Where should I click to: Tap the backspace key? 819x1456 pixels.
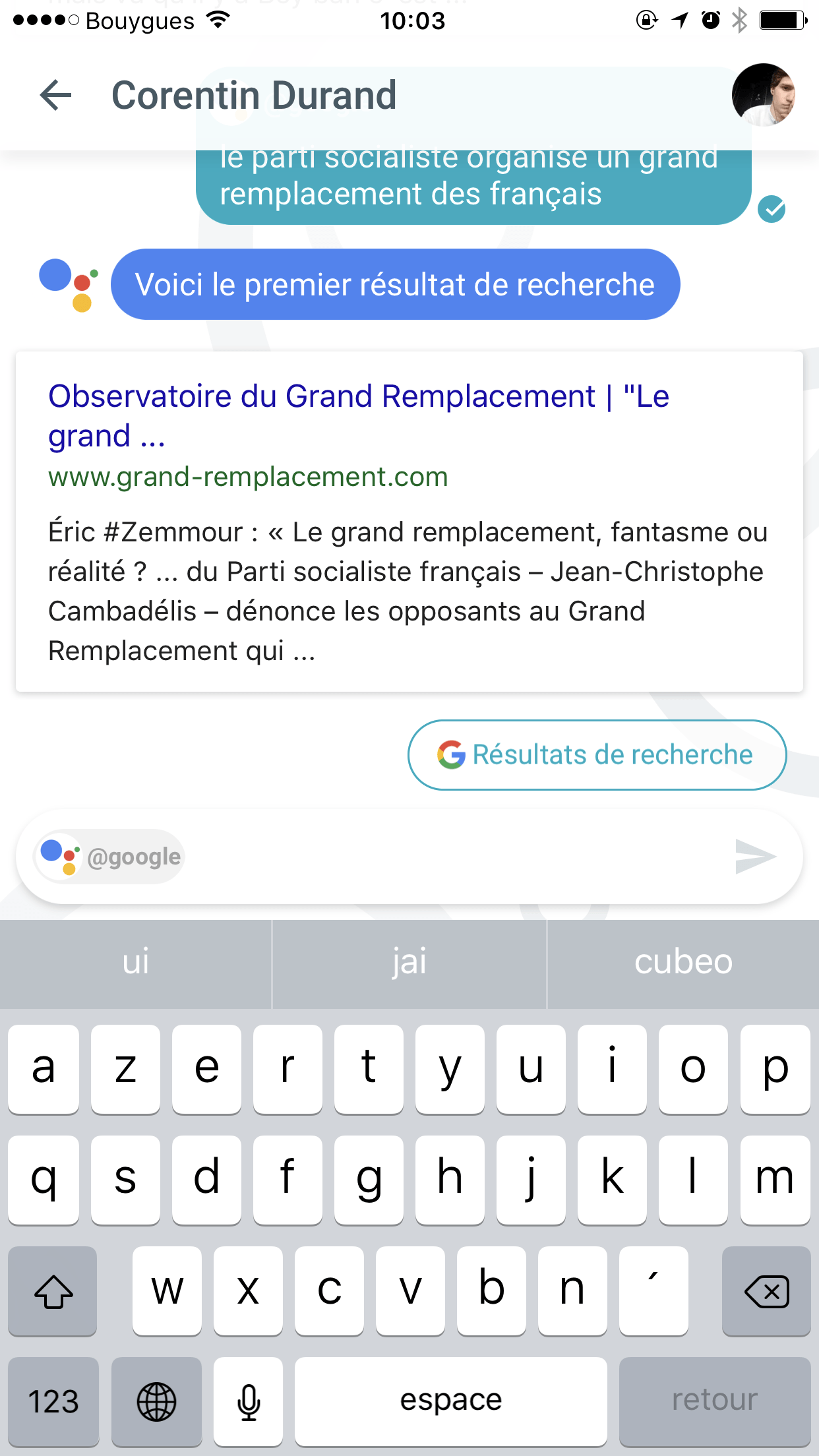tap(766, 1291)
